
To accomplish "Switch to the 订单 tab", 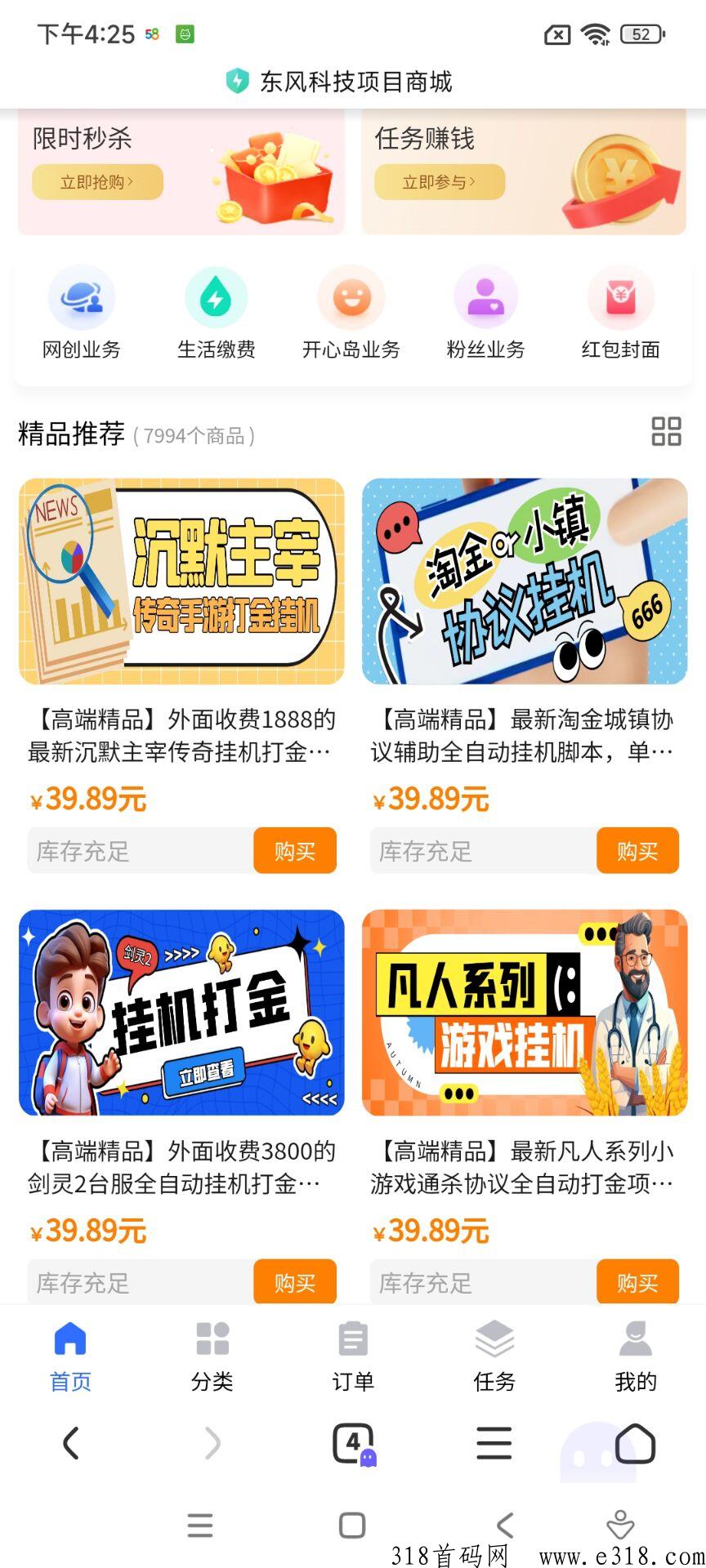I will 353,1356.
